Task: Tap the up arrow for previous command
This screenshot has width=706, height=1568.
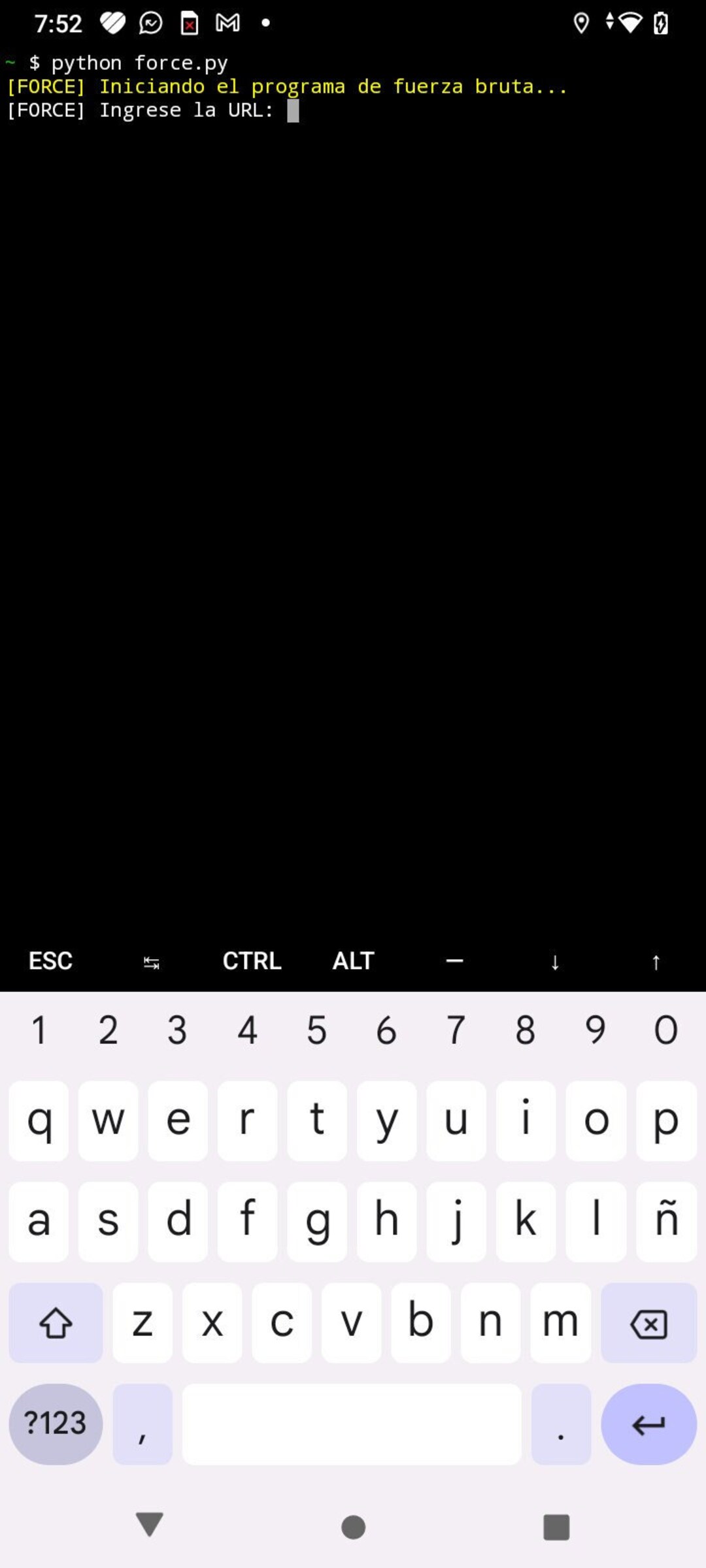Action: point(656,962)
